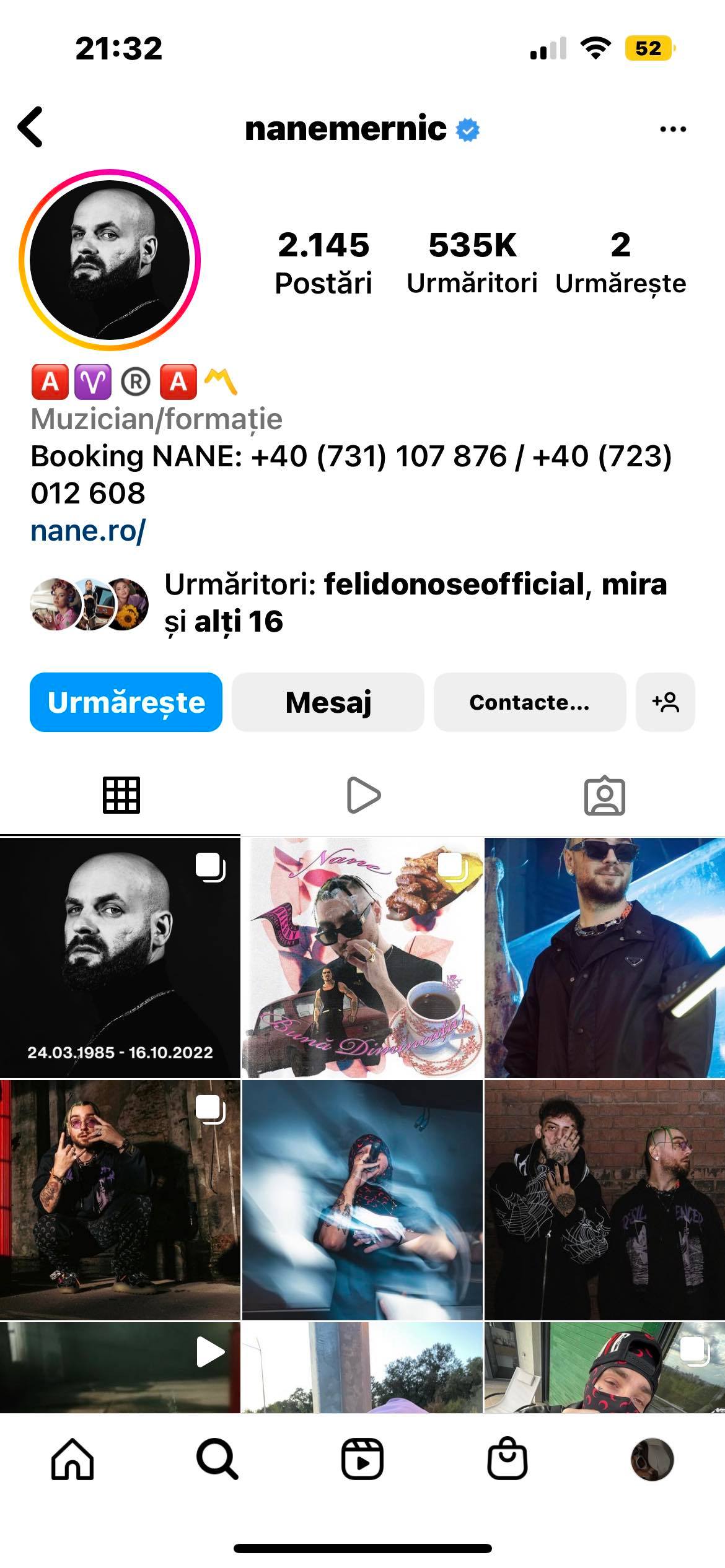725x1568 pixels.
Task: Show suggested accounts with add-person icon
Action: (x=665, y=702)
